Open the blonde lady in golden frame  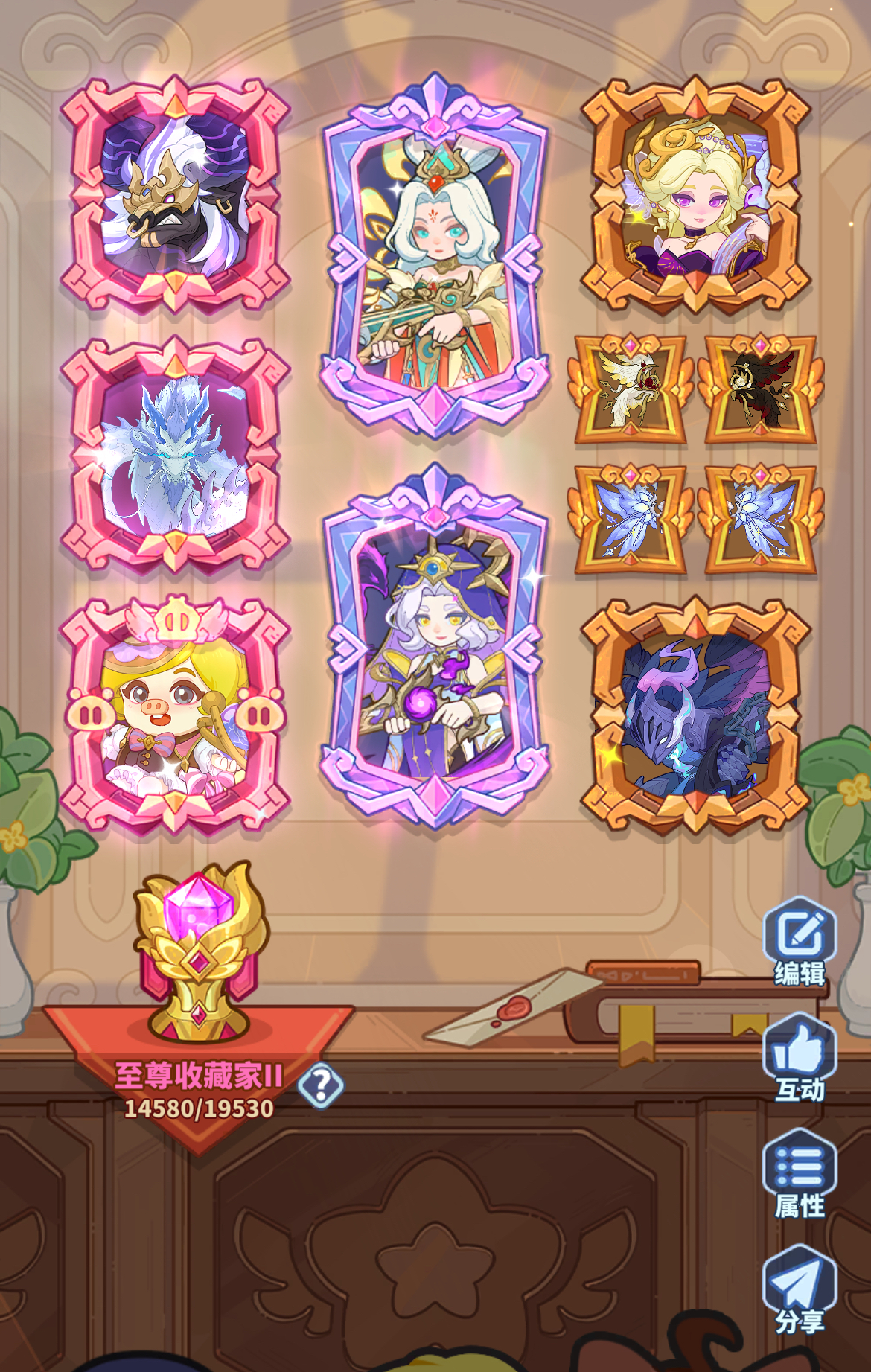(x=695, y=194)
